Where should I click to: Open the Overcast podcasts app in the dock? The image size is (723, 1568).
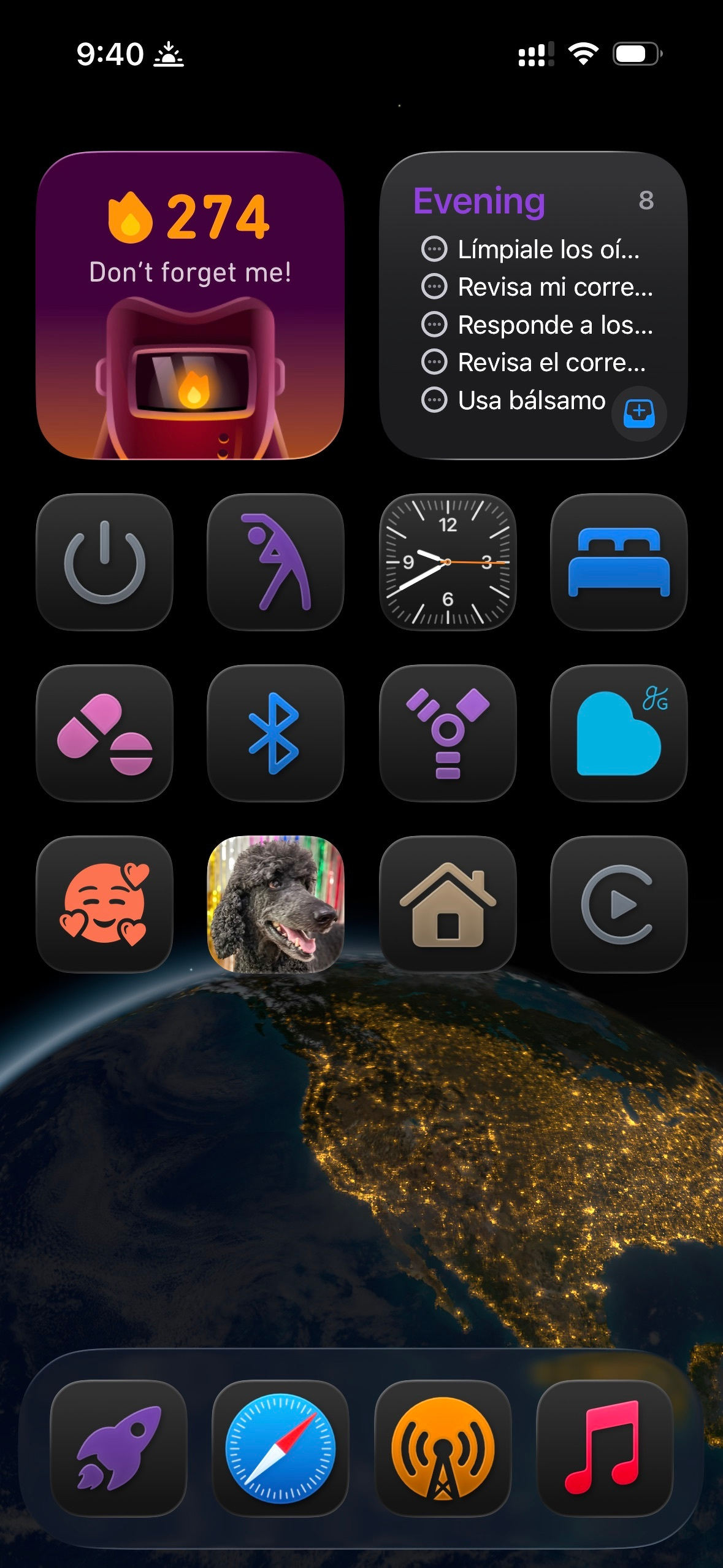(x=443, y=1448)
